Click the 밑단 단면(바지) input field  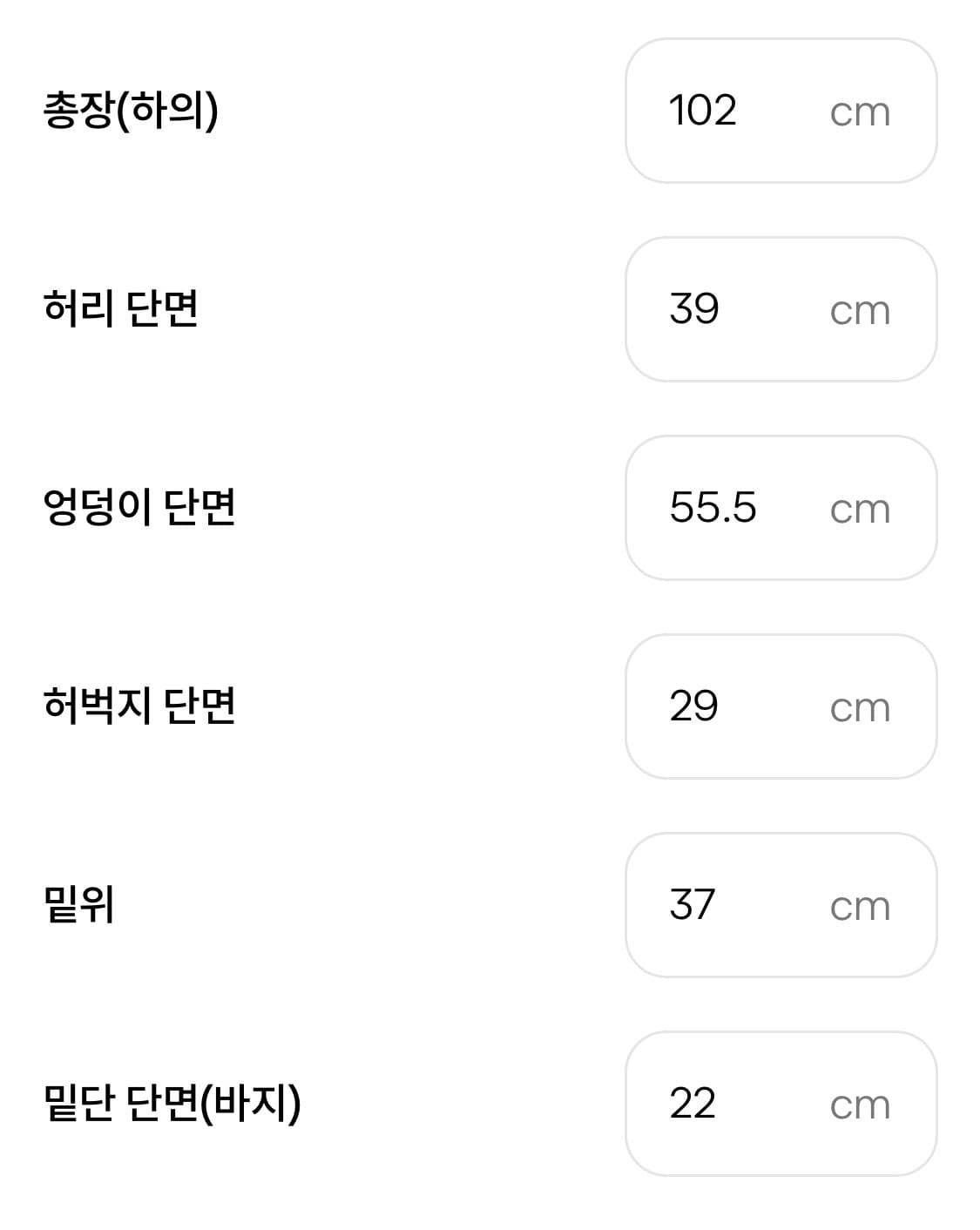click(781, 1104)
